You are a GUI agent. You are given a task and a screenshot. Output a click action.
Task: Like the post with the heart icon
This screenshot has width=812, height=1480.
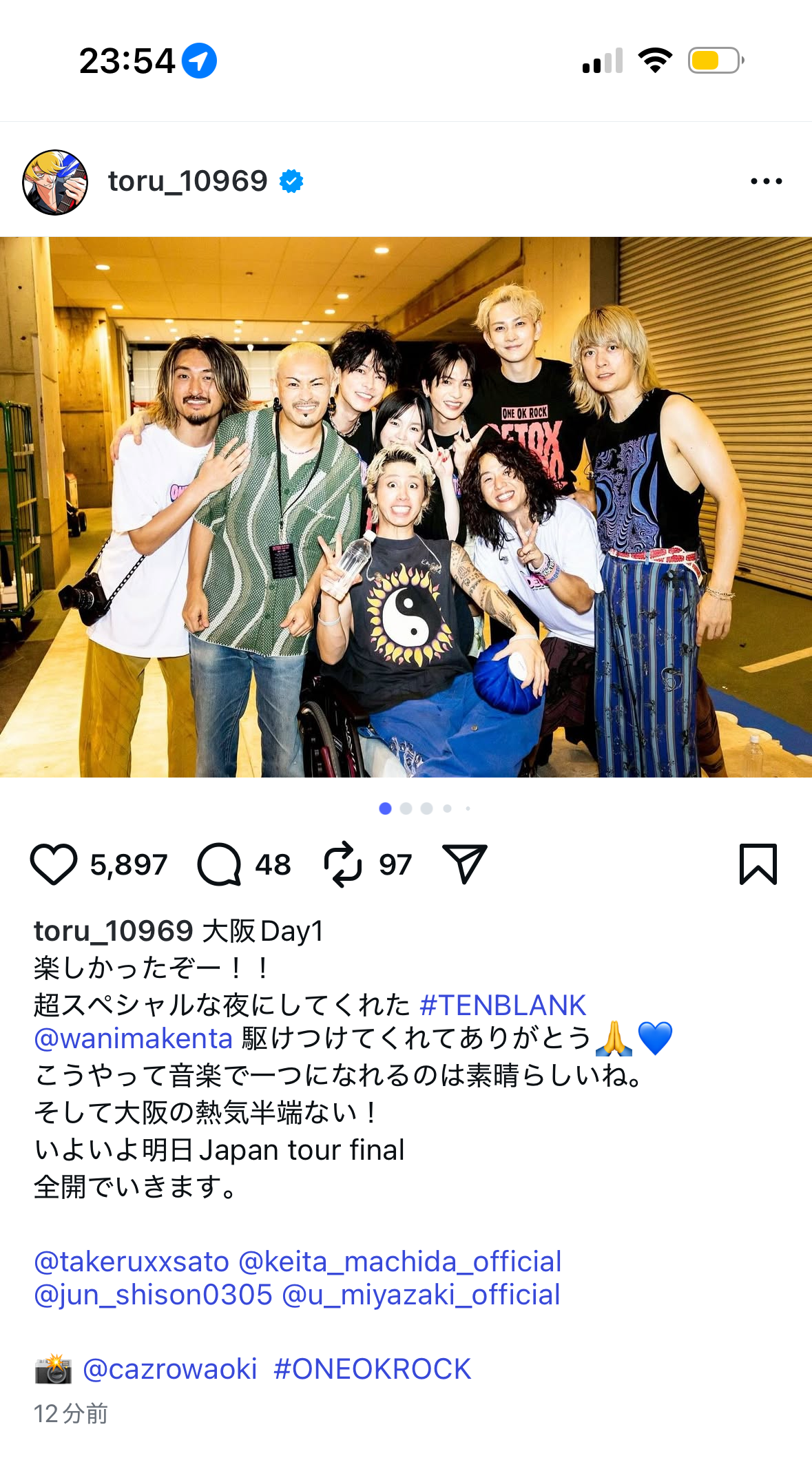click(x=54, y=864)
